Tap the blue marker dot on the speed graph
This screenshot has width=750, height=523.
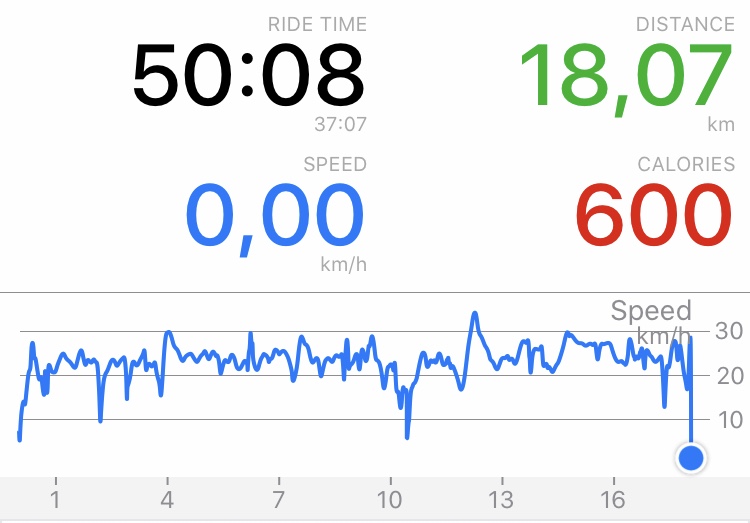click(x=691, y=458)
